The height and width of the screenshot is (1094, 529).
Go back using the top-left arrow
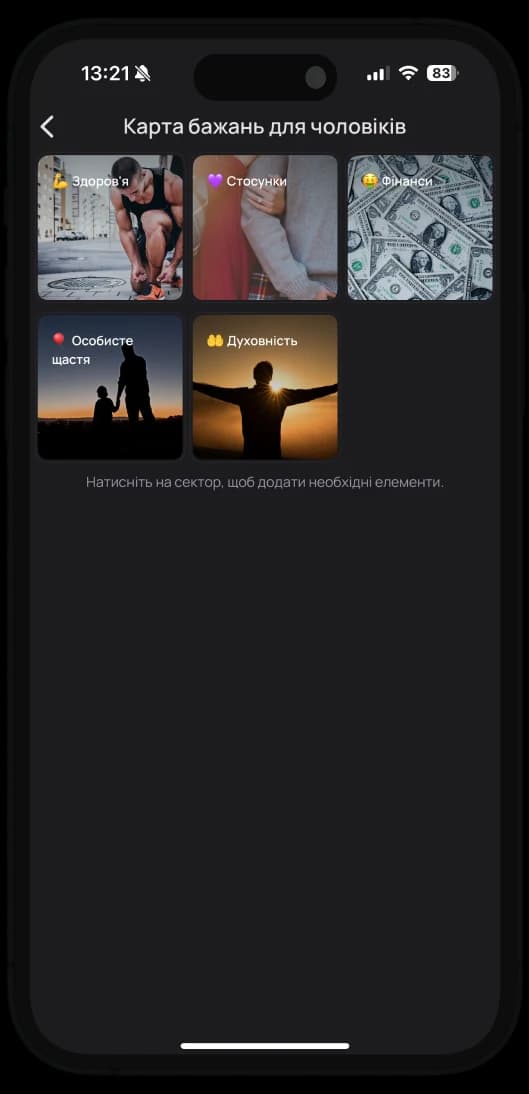click(x=47, y=127)
